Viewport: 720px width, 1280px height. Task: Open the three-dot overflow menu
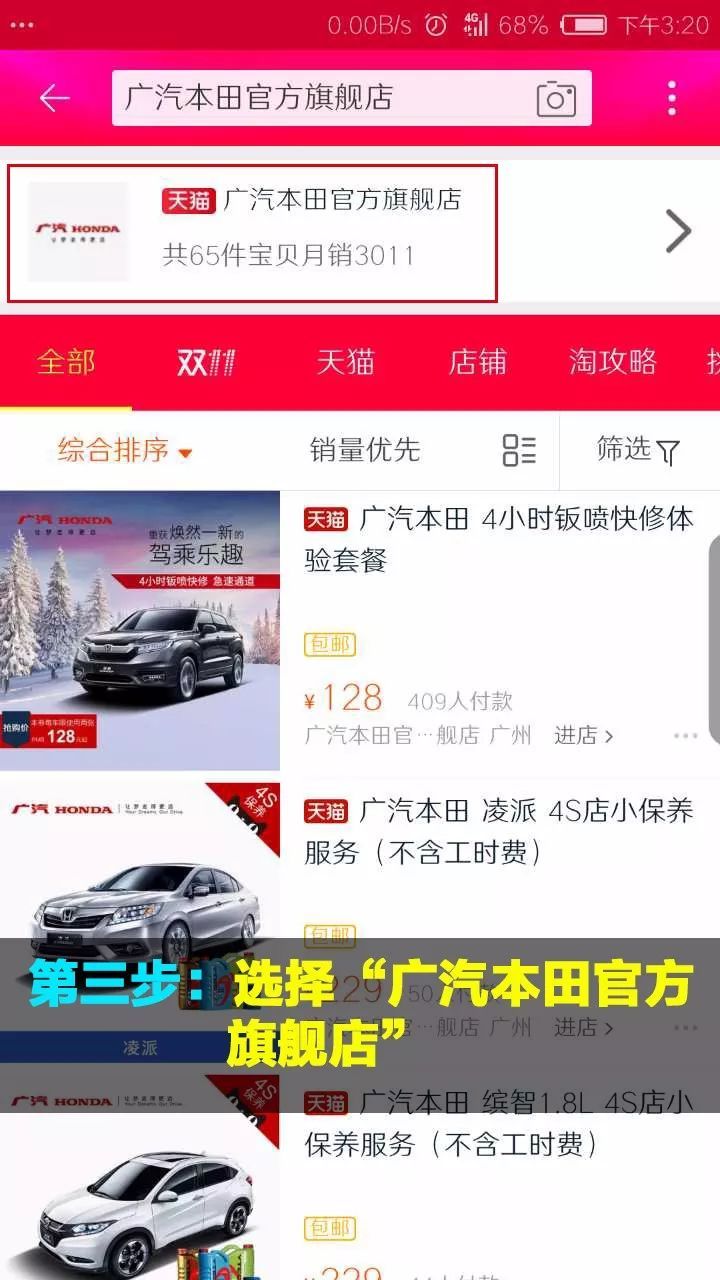[x=672, y=98]
